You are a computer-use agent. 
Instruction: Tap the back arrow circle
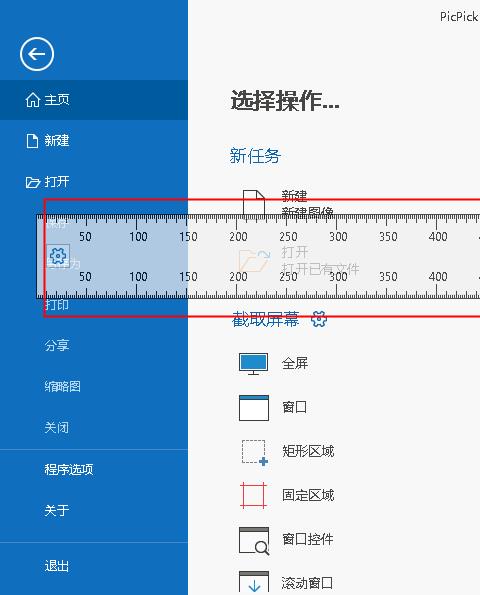[x=37, y=54]
